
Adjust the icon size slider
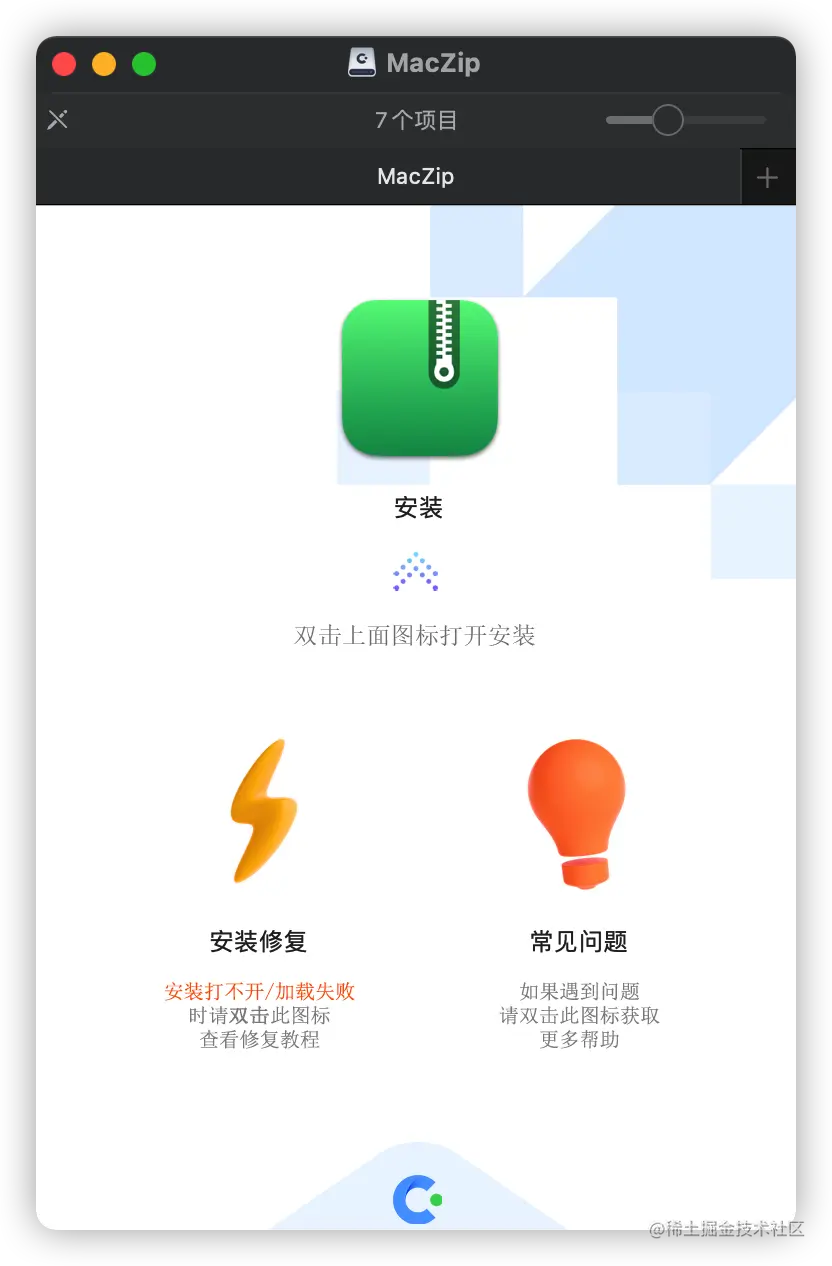point(668,119)
